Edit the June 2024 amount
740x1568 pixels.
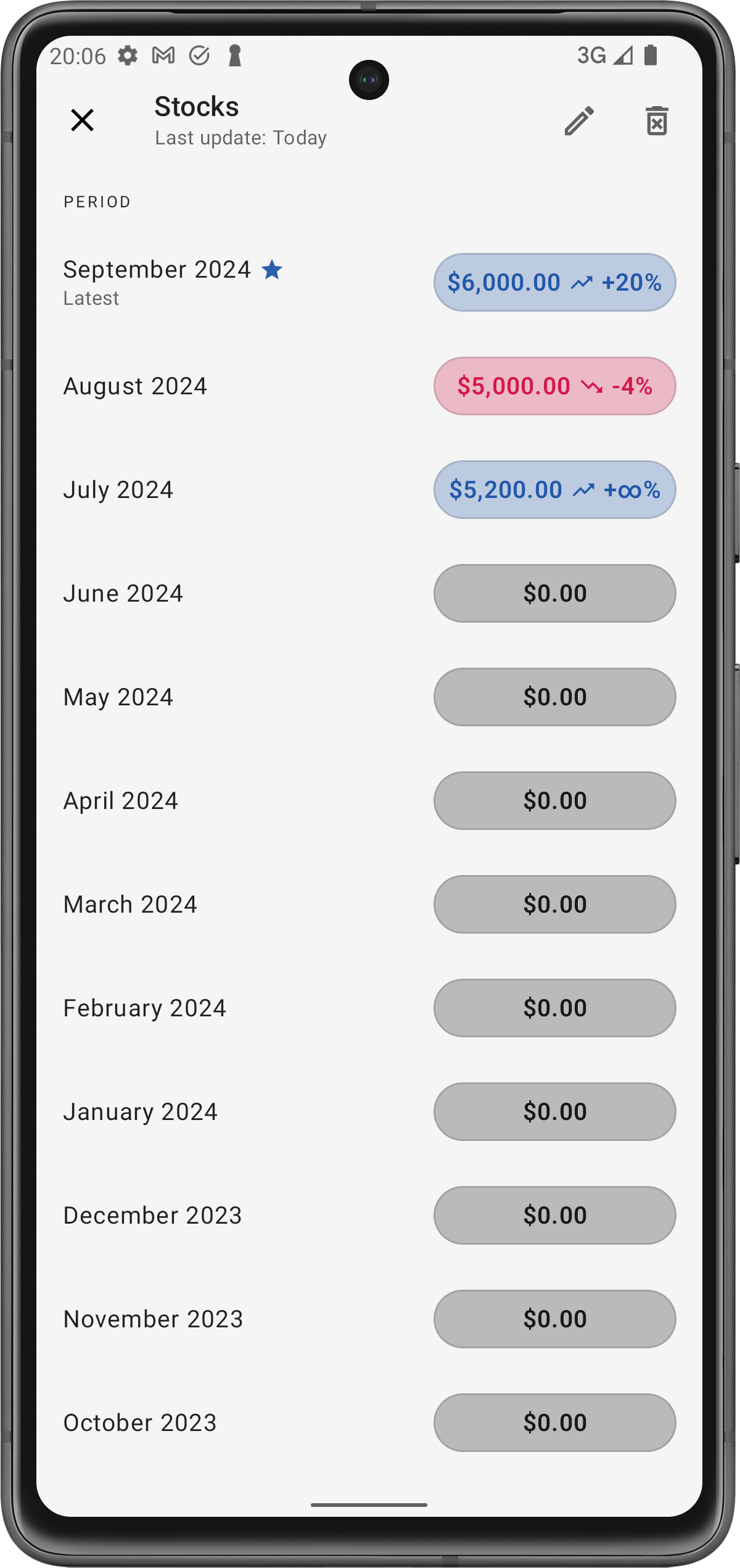(x=554, y=594)
